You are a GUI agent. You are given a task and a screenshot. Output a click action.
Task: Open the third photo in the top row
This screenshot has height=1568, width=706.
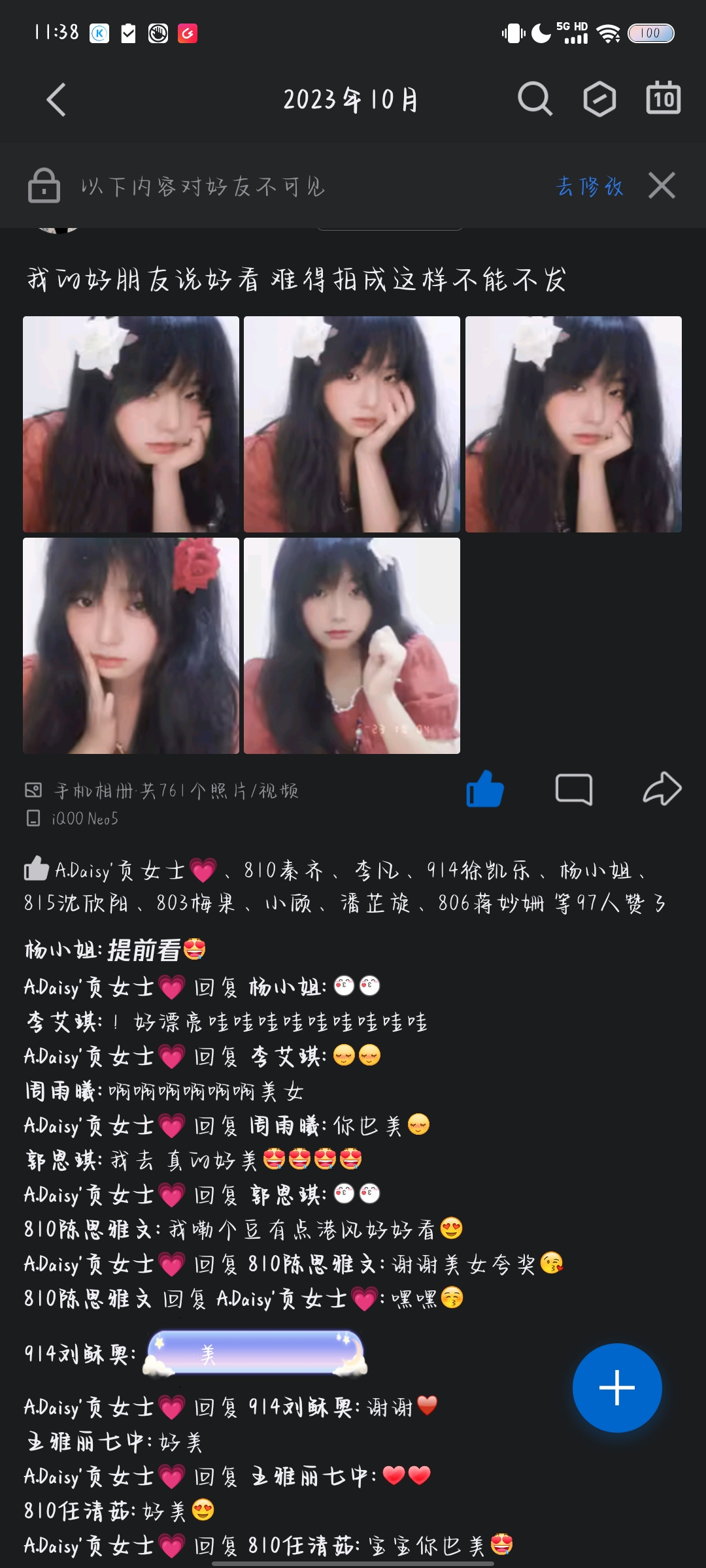[x=573, y=424]
